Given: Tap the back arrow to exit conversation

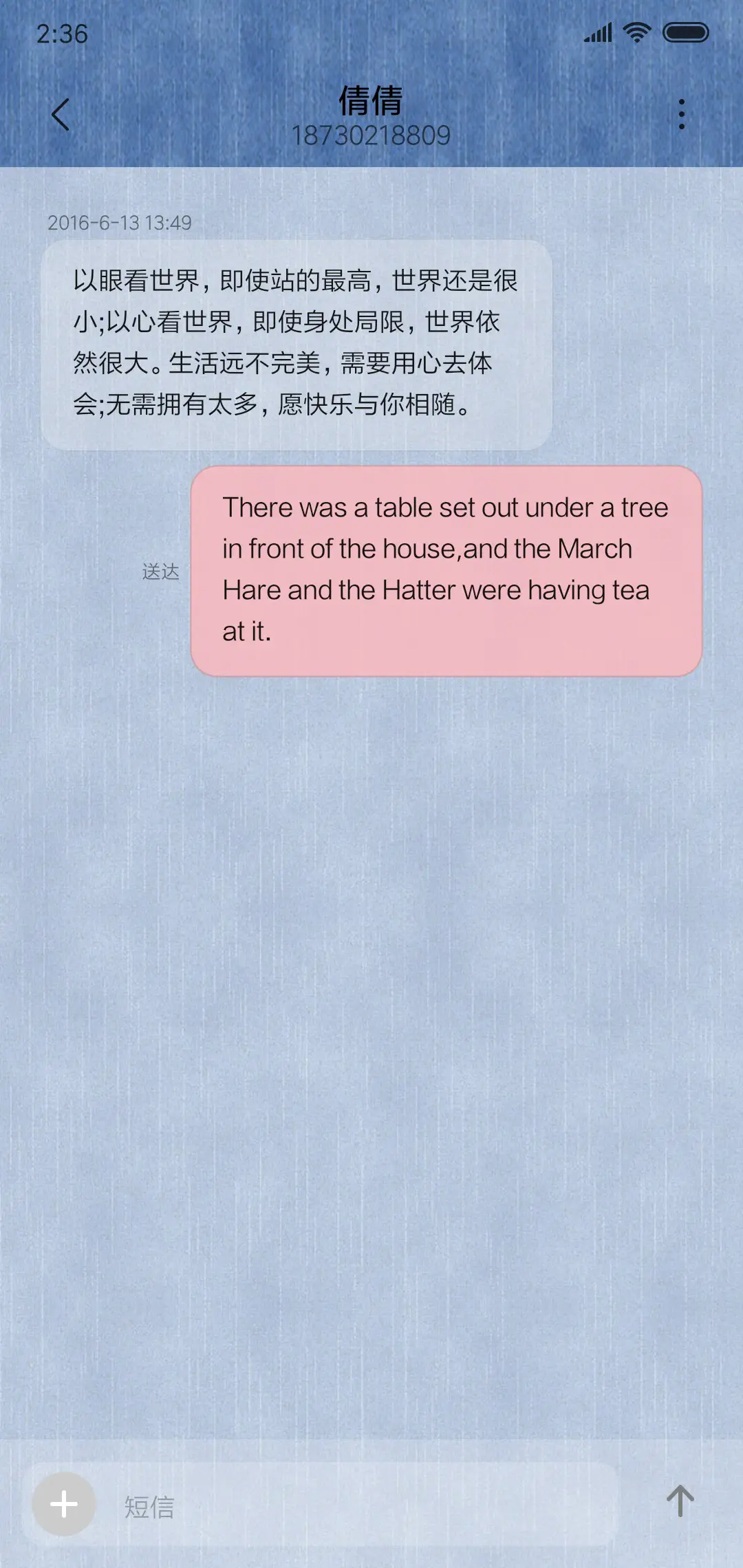Looking at the screenshot, I should coord(61,114).
